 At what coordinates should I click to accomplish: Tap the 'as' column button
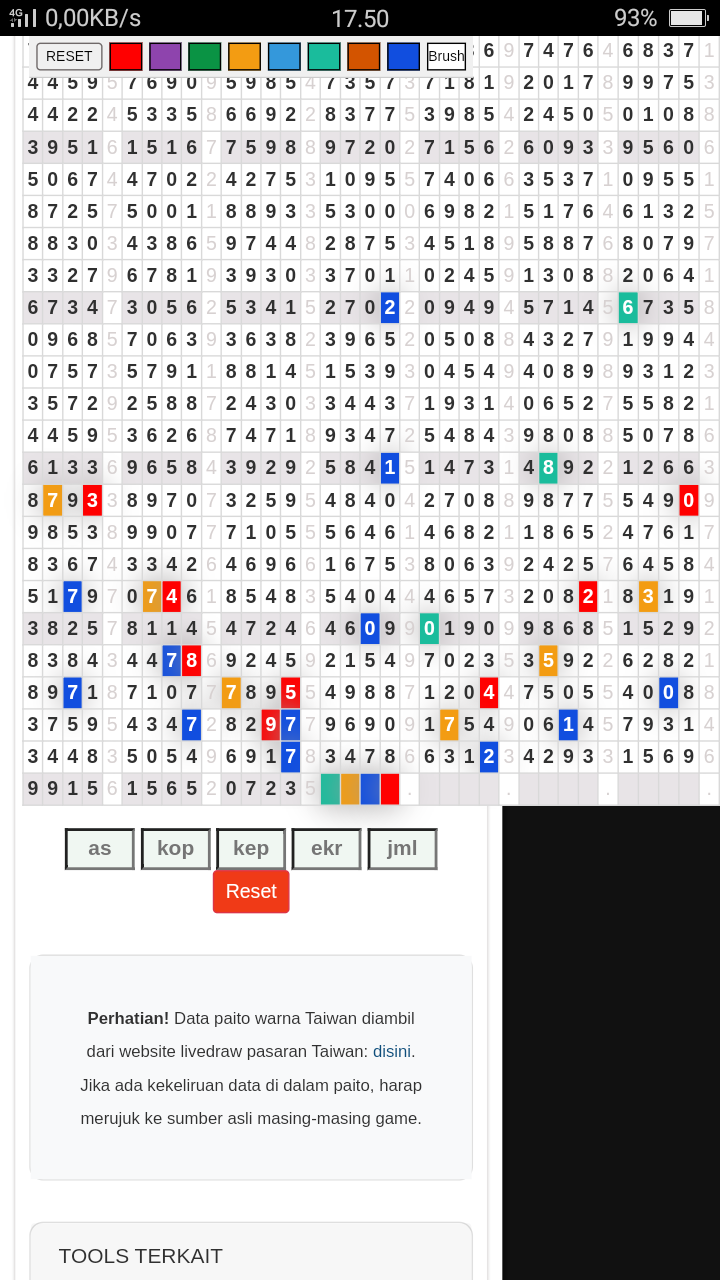click(x=100, y=849)
